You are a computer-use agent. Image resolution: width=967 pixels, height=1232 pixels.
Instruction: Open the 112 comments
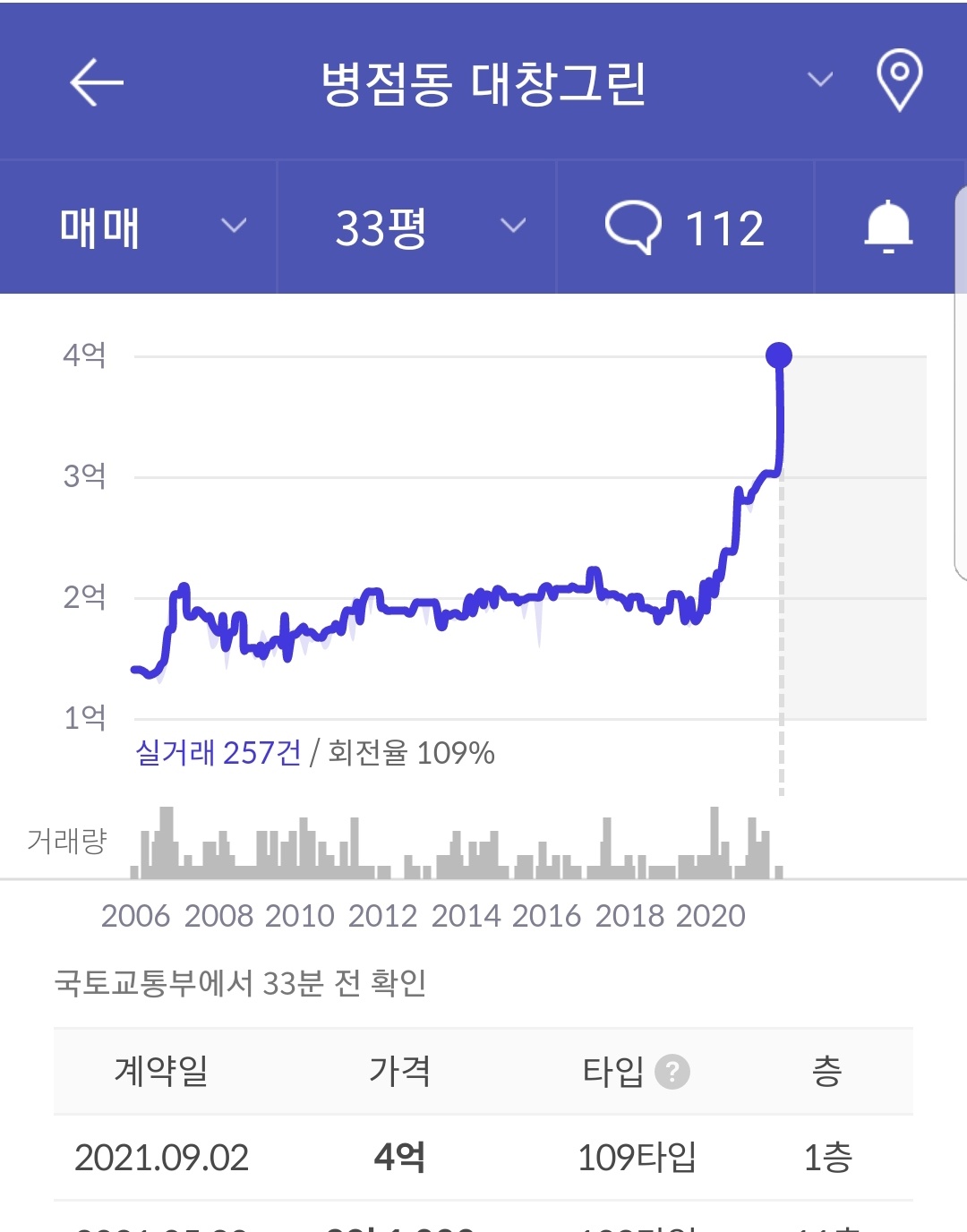pos(685,227)
